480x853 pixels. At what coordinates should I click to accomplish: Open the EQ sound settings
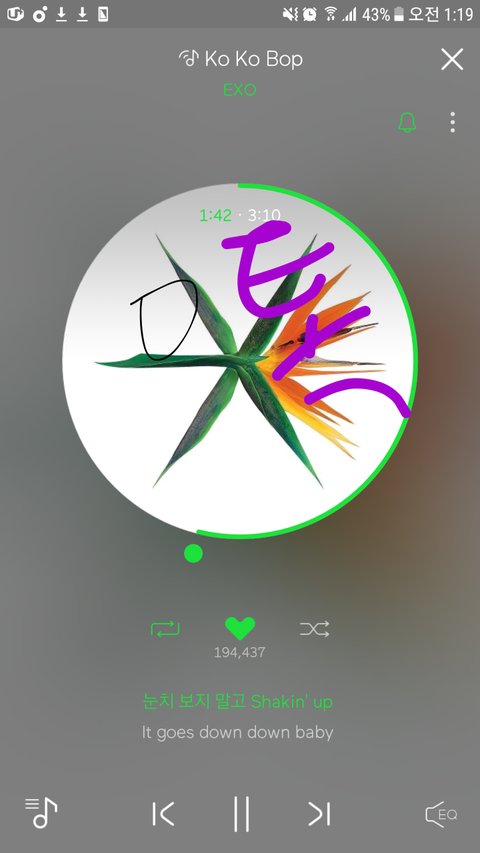441,814
